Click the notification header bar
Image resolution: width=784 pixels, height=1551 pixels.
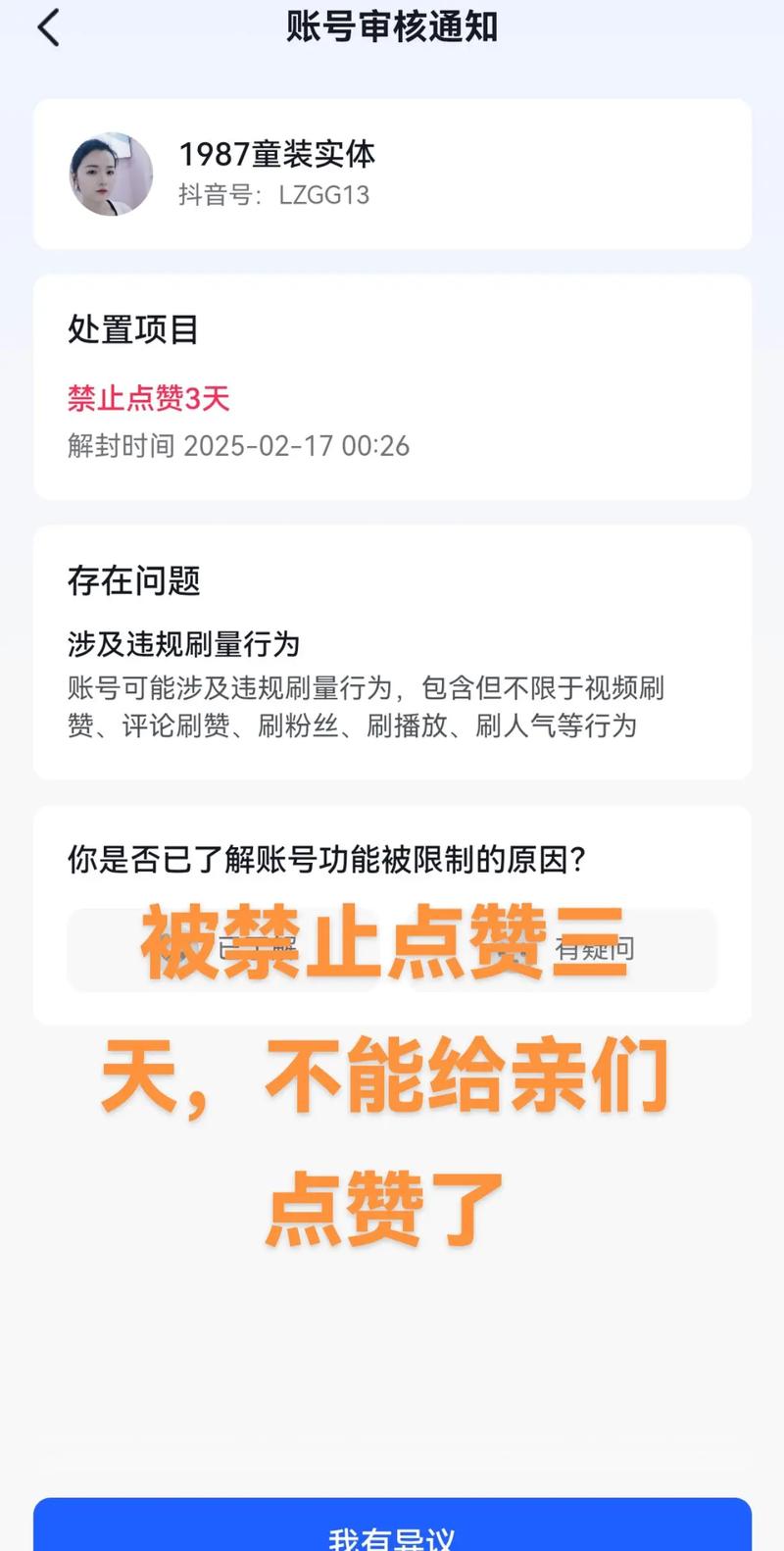coord(392,28)
